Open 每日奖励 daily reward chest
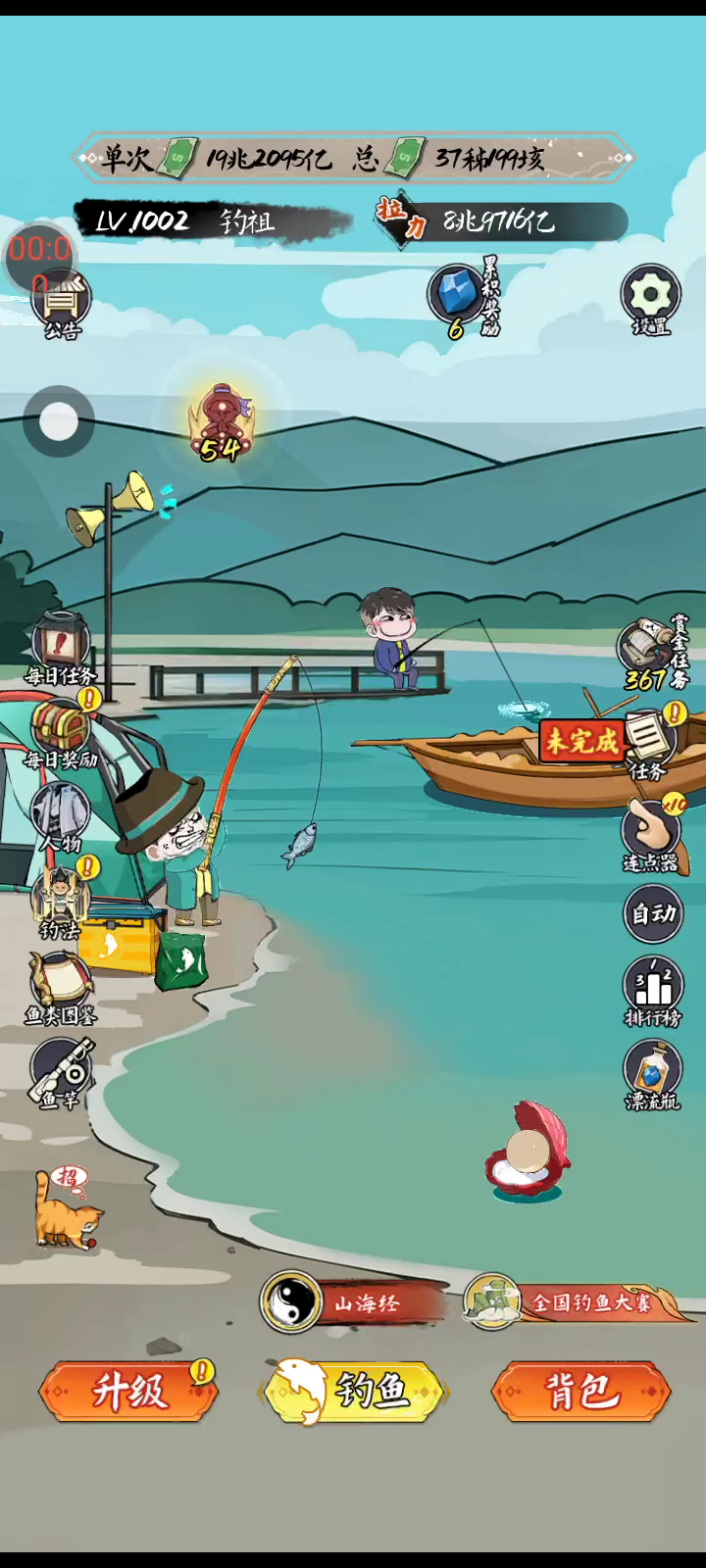The width and height of the screenshot is (706, 1568). (61, 732)
